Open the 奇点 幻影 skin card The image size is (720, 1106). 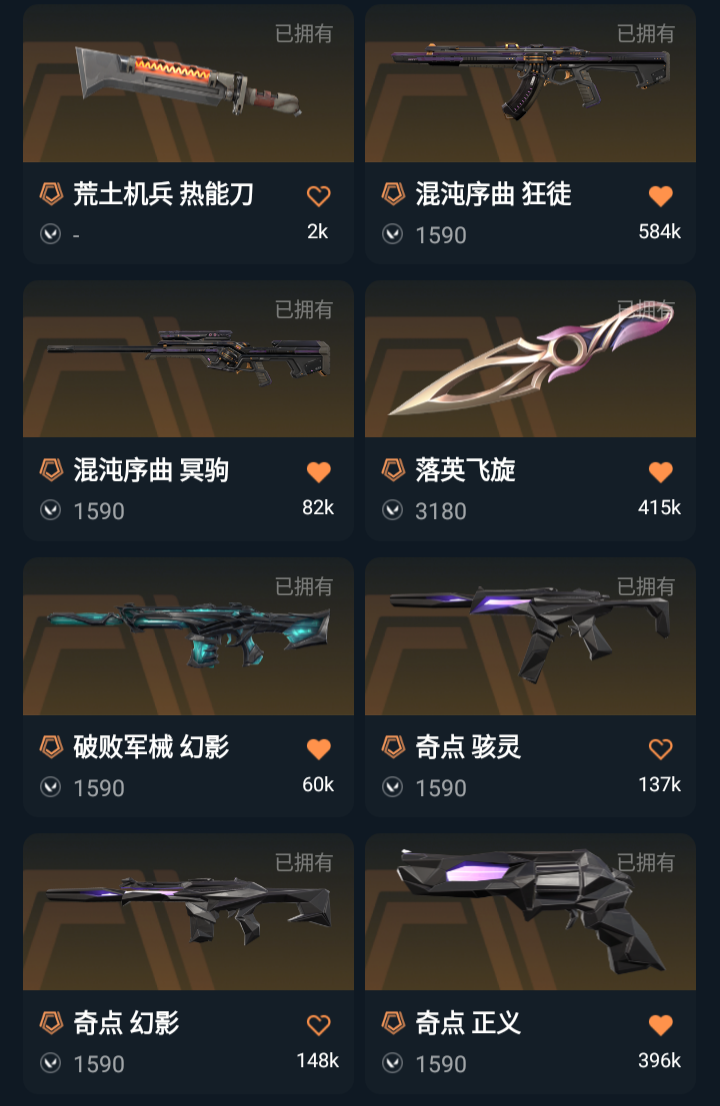coord(188,913)
